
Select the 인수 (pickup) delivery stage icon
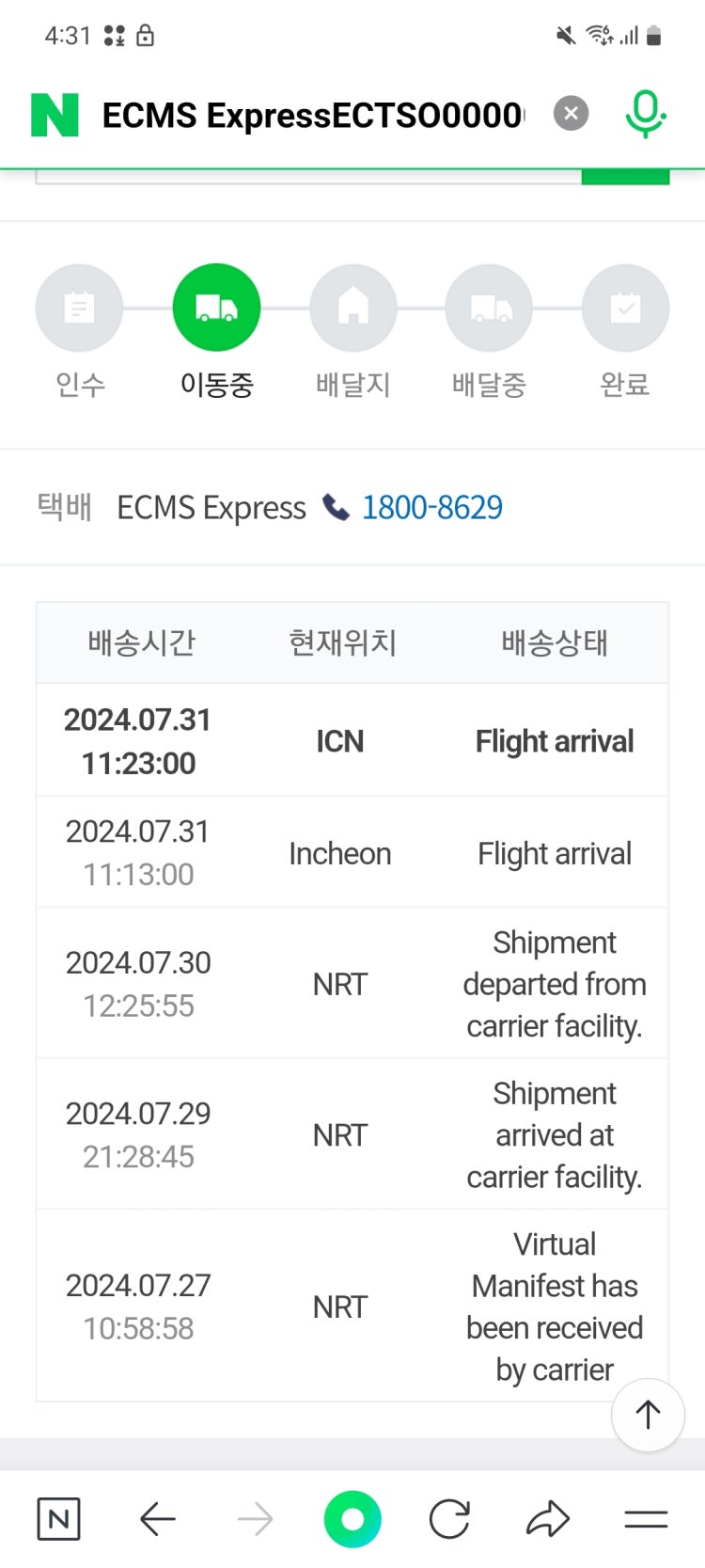(x=80, y=307)
